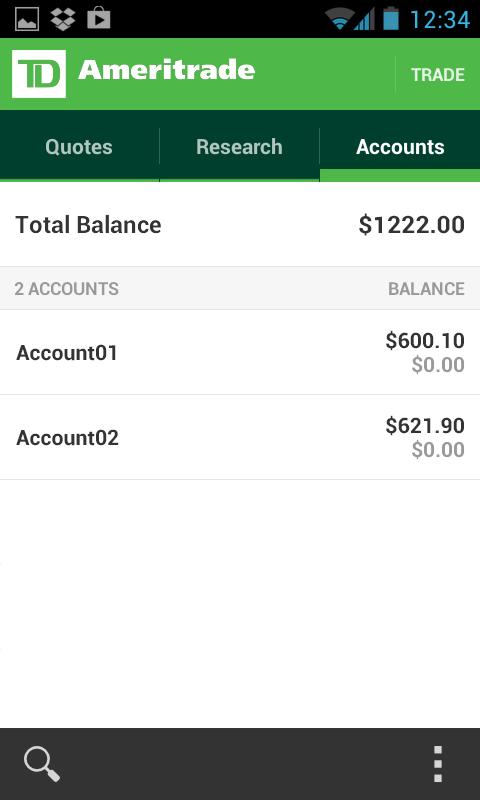Tap the TD Ameritrade logo
The height and width of the screenshot is (800, 480).
tap(134, 74)
